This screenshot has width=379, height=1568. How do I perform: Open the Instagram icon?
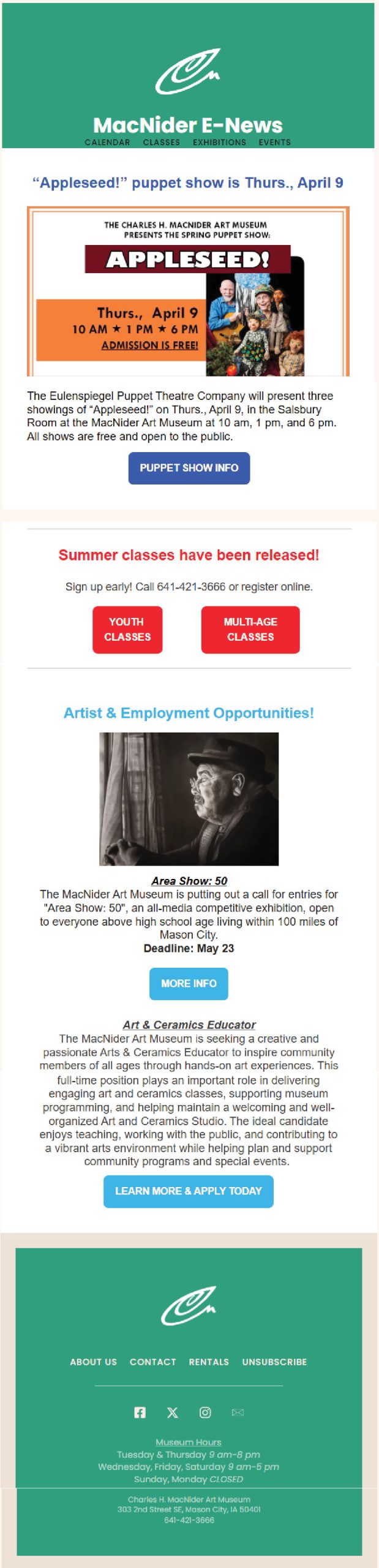(x=205, y=1412)
